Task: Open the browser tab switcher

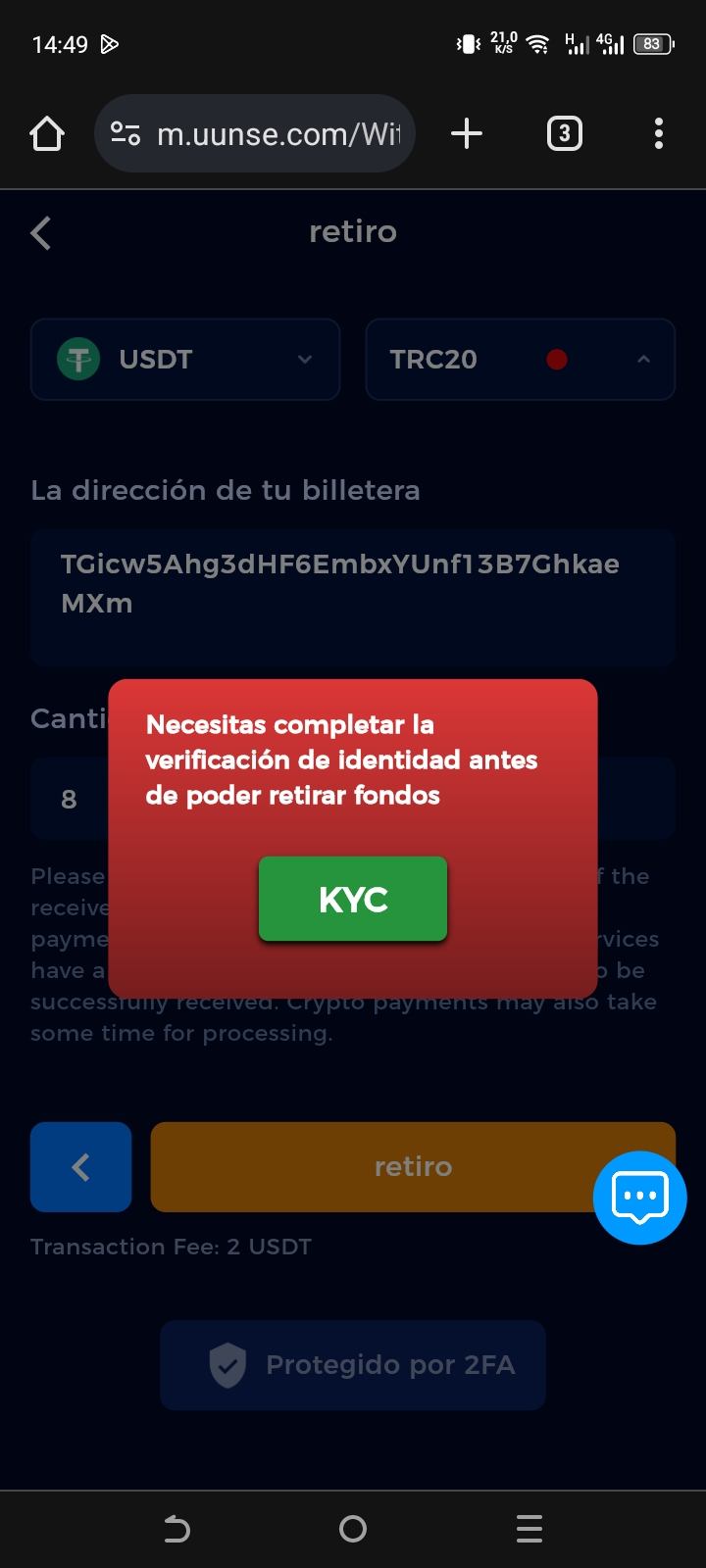Action: tap(564, 134)
